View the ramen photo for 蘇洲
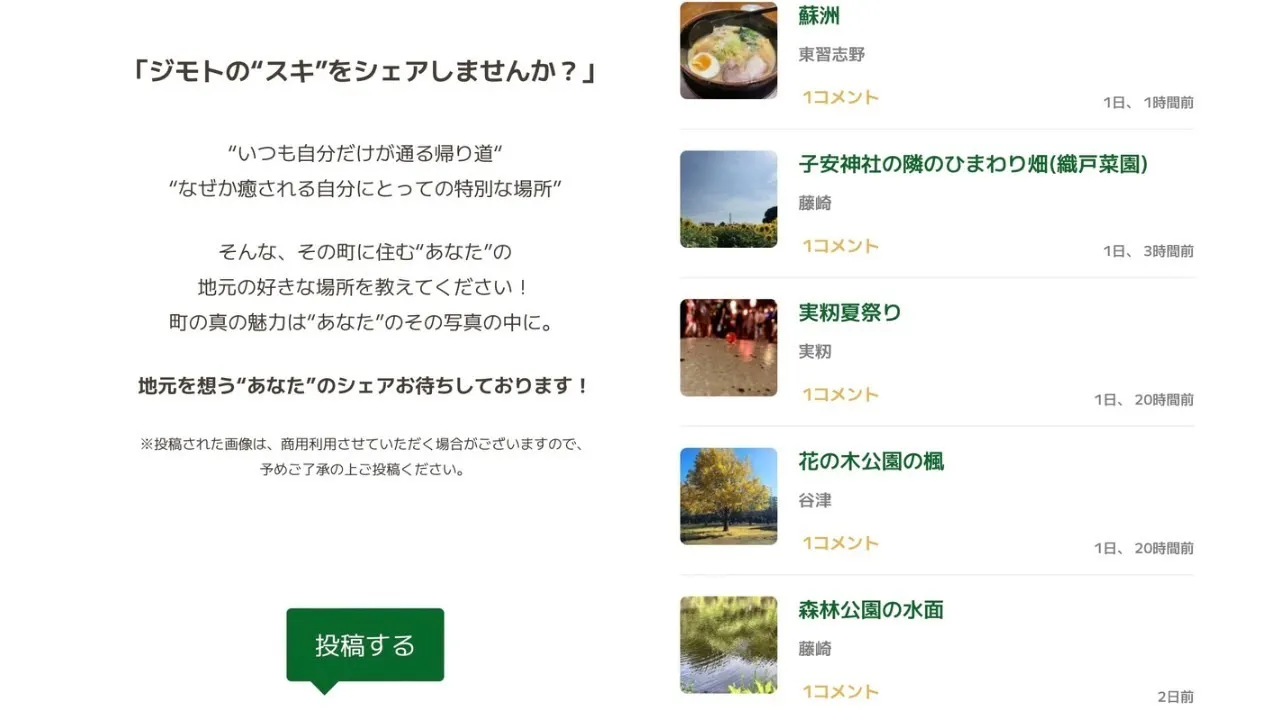The height and width of the screenshot is (720, 1280). pyautogui.click(x=728, y=50)
